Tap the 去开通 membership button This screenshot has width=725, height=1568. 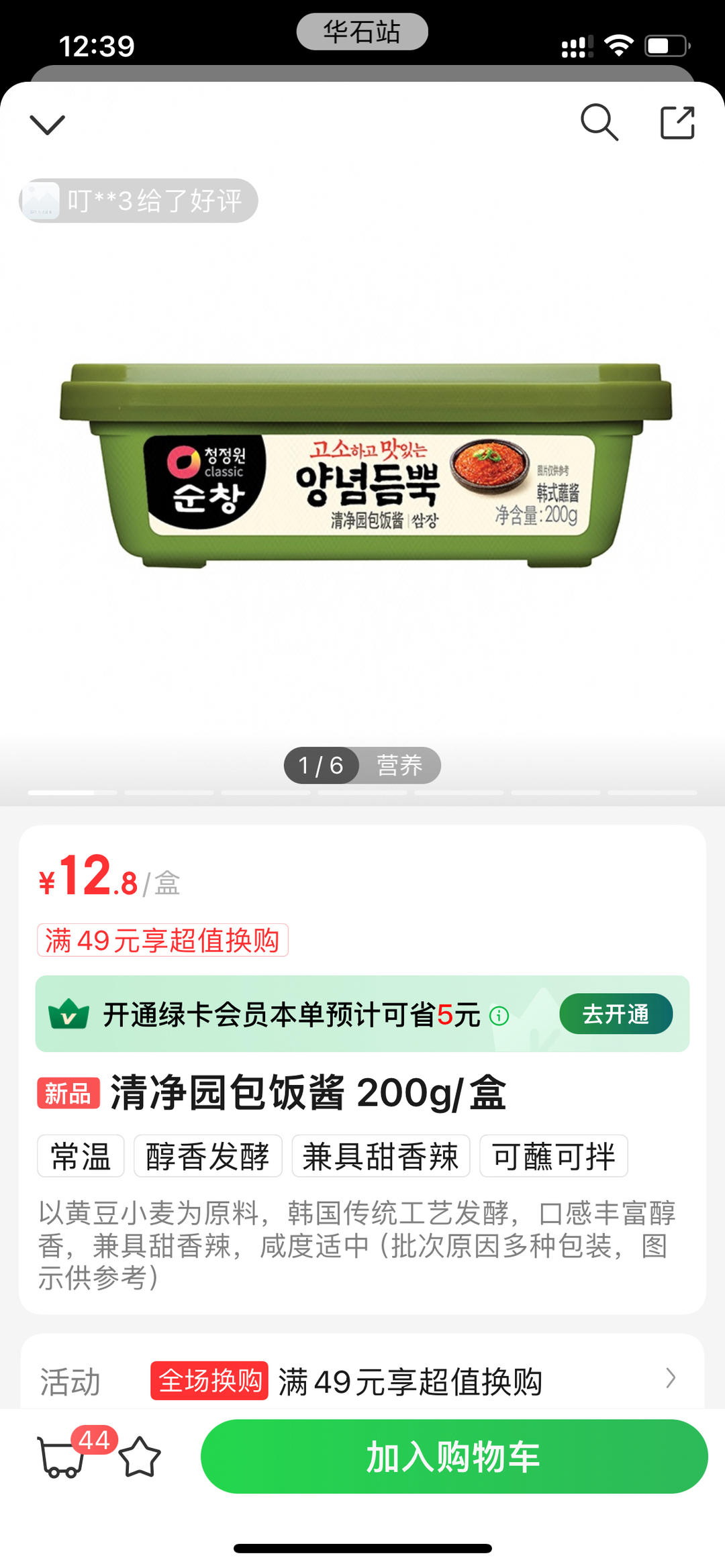pyautogui.click(x=616, y=1015)
